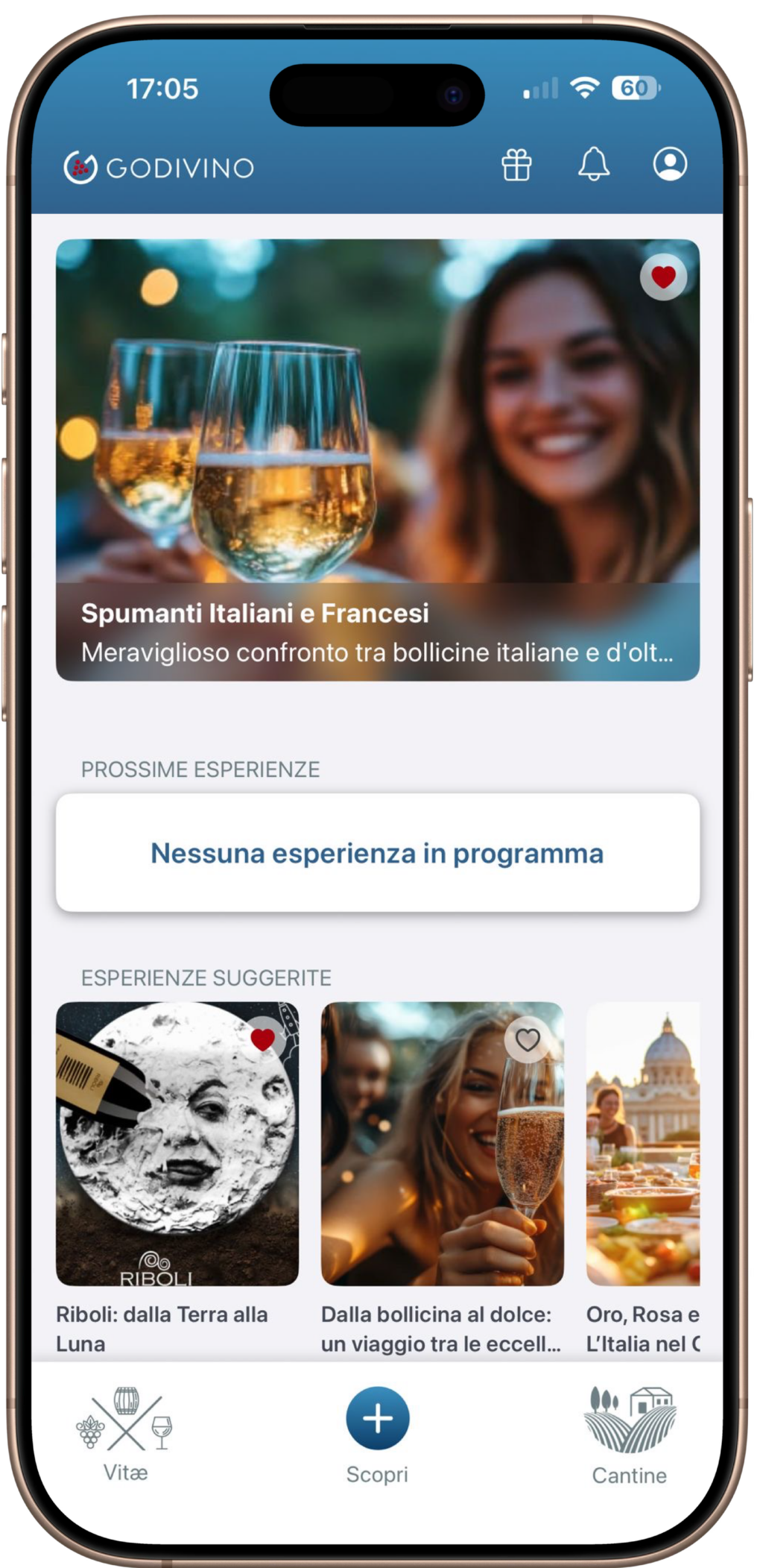Unfavorite Spumanti Italiani e Francesi banner
The image size is (763, 1568).
pos(663,277)
